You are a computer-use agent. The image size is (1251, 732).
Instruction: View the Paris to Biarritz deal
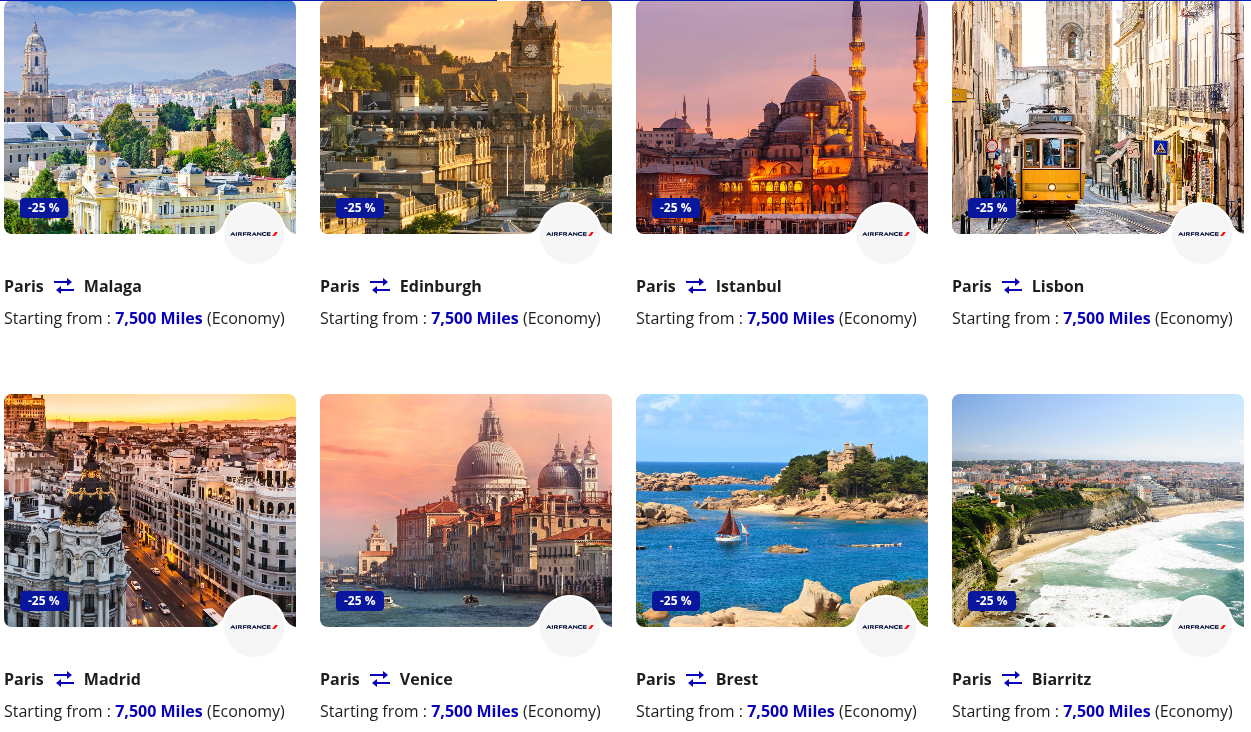(x=1098, y=510)
